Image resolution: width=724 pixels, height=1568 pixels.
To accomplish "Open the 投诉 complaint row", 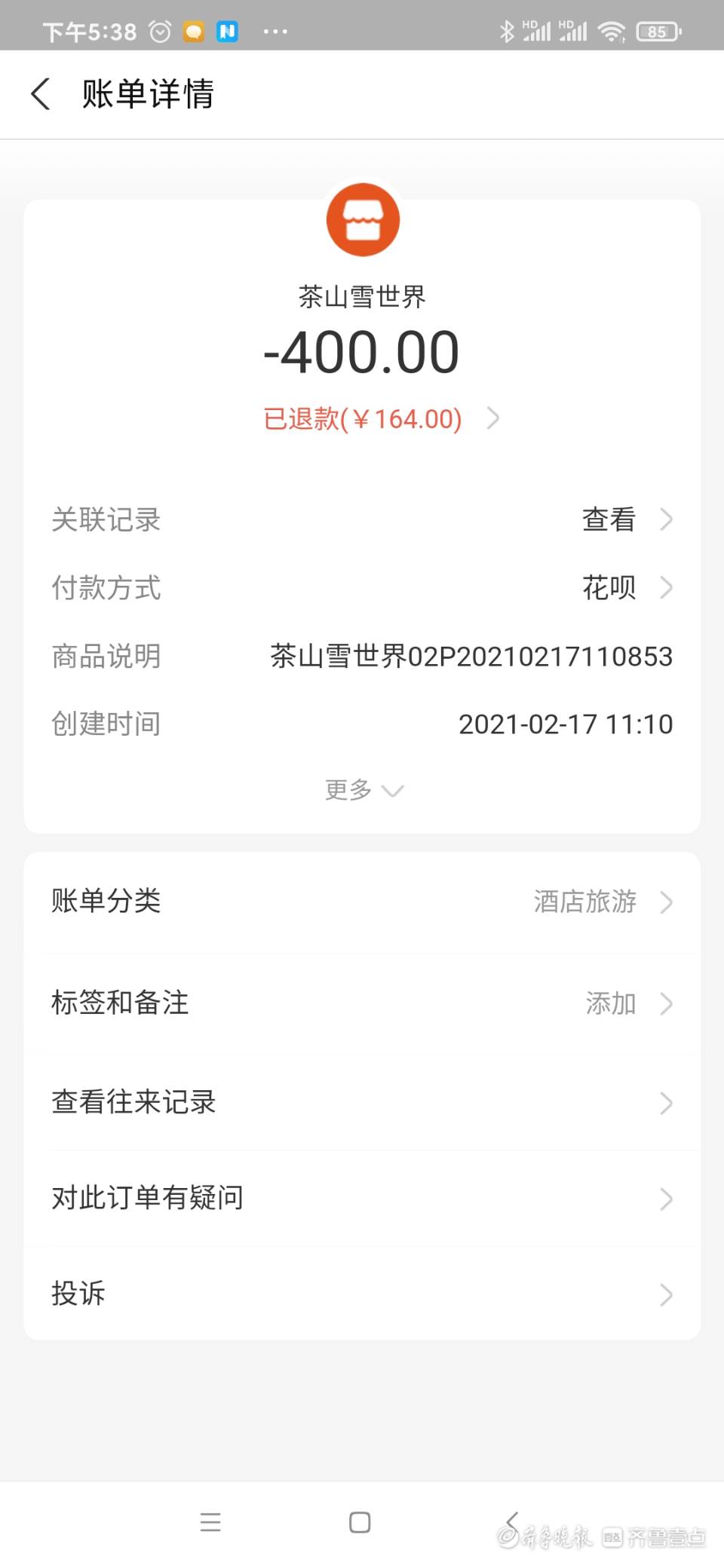I will (x=362, y=1294).
